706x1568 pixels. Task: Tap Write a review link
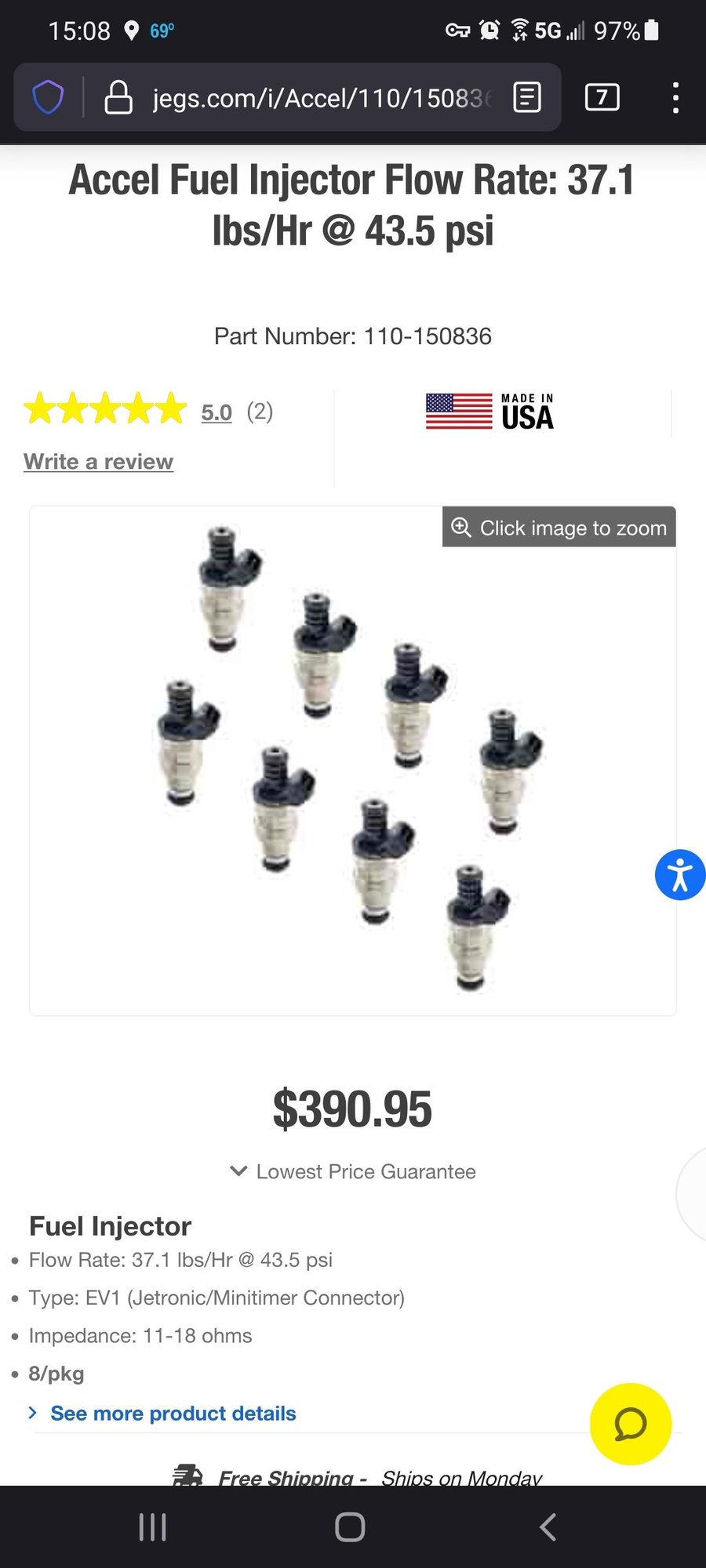98,462
